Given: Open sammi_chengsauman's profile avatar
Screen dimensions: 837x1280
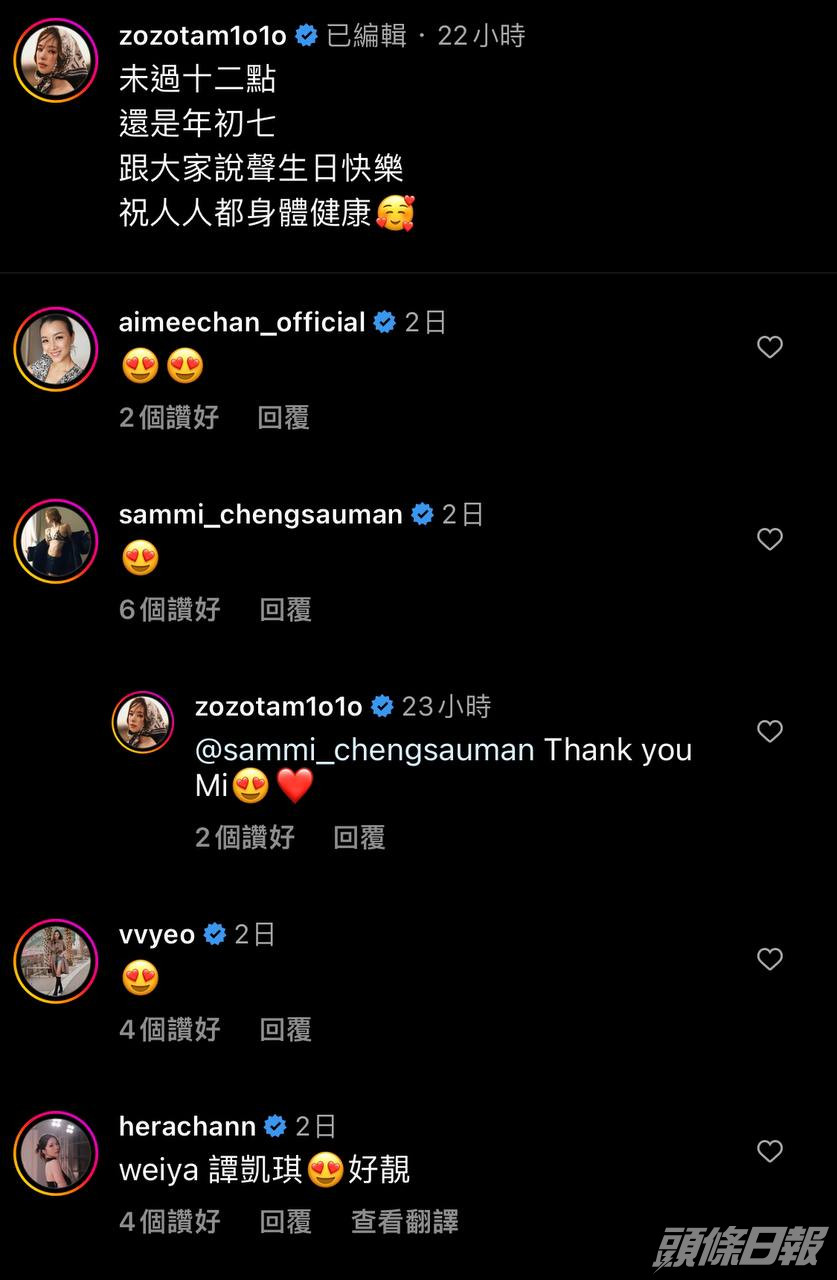Looking at the screenshot, I should (x=54, y=541).
